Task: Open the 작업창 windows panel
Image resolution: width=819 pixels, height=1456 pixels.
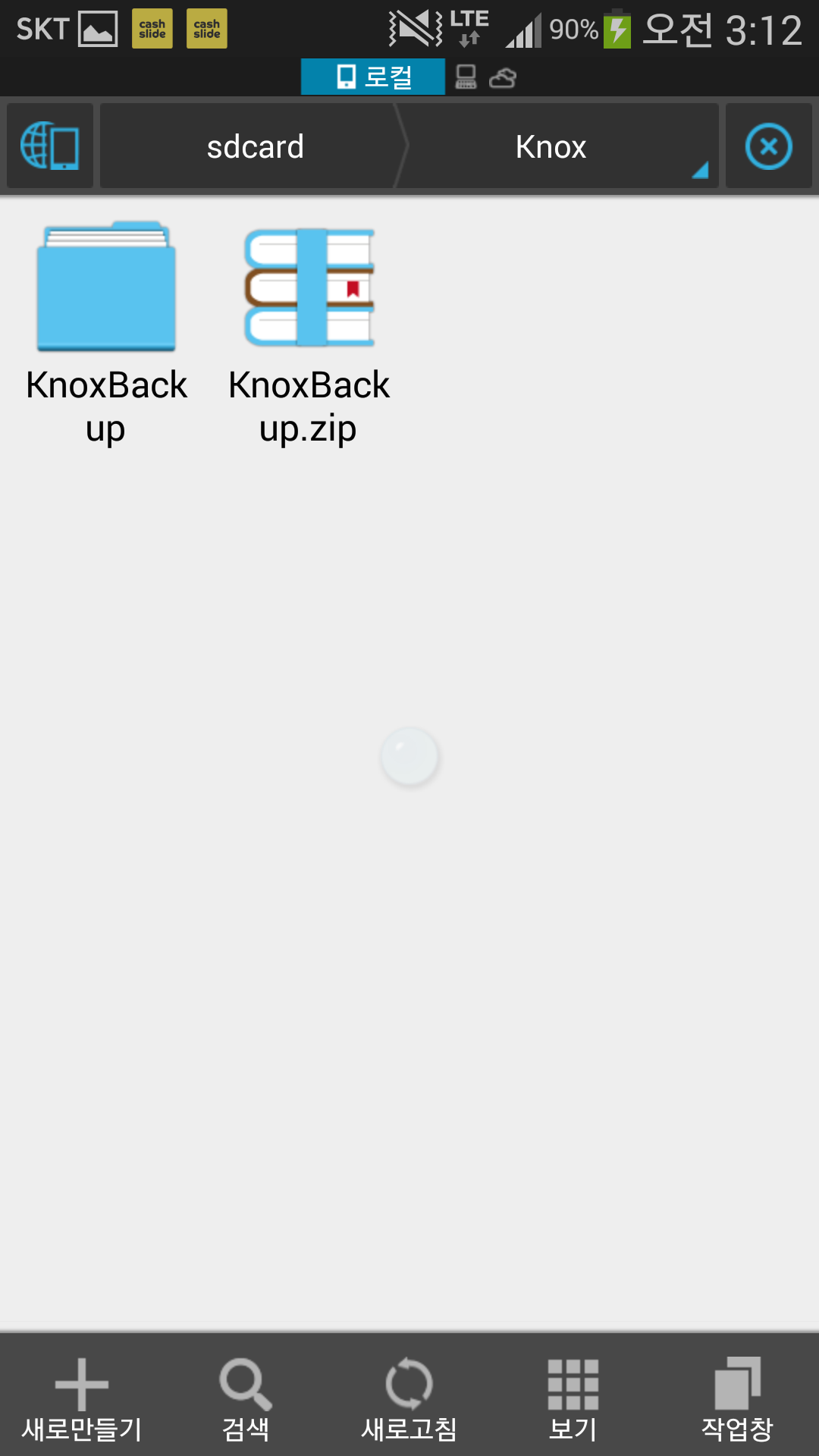Action: pos(737,1398)
